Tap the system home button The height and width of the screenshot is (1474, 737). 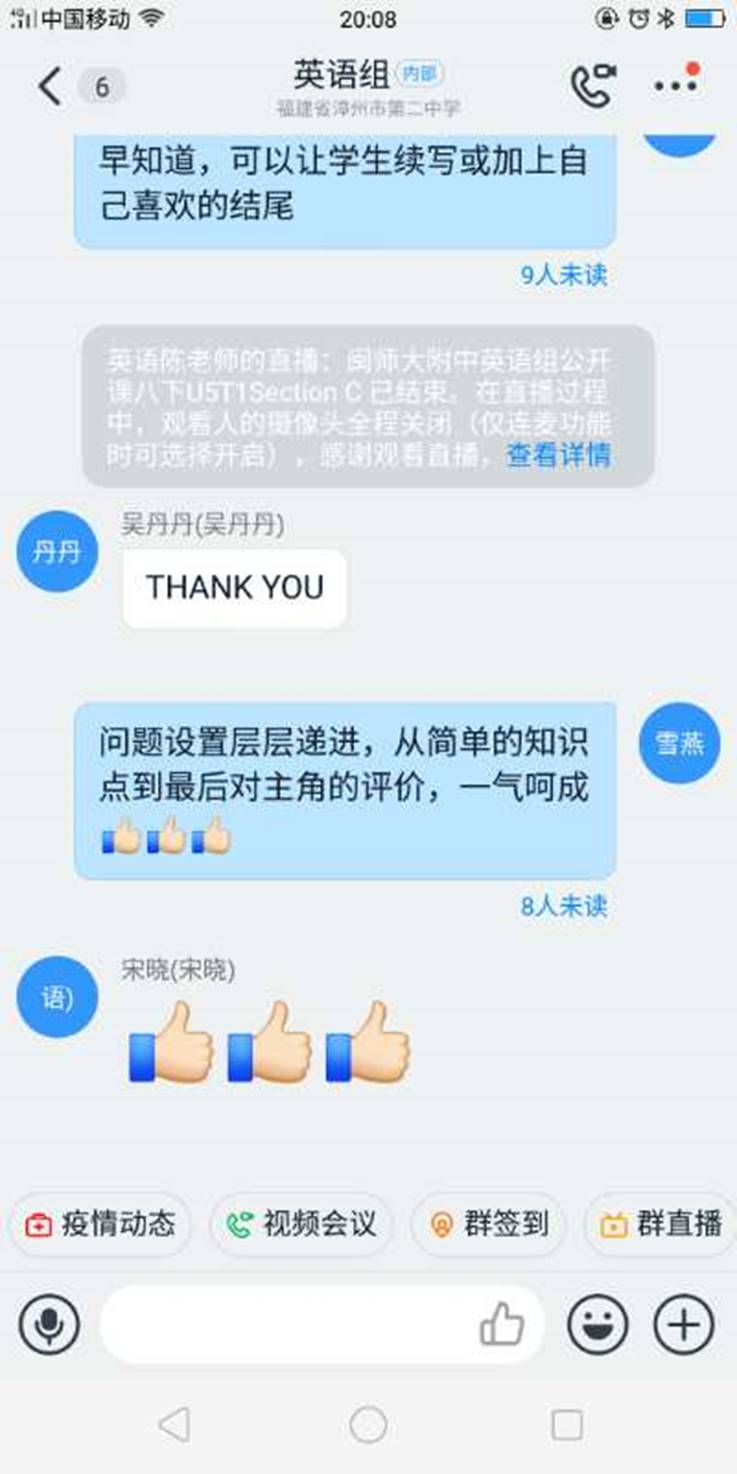[368, 1424]
